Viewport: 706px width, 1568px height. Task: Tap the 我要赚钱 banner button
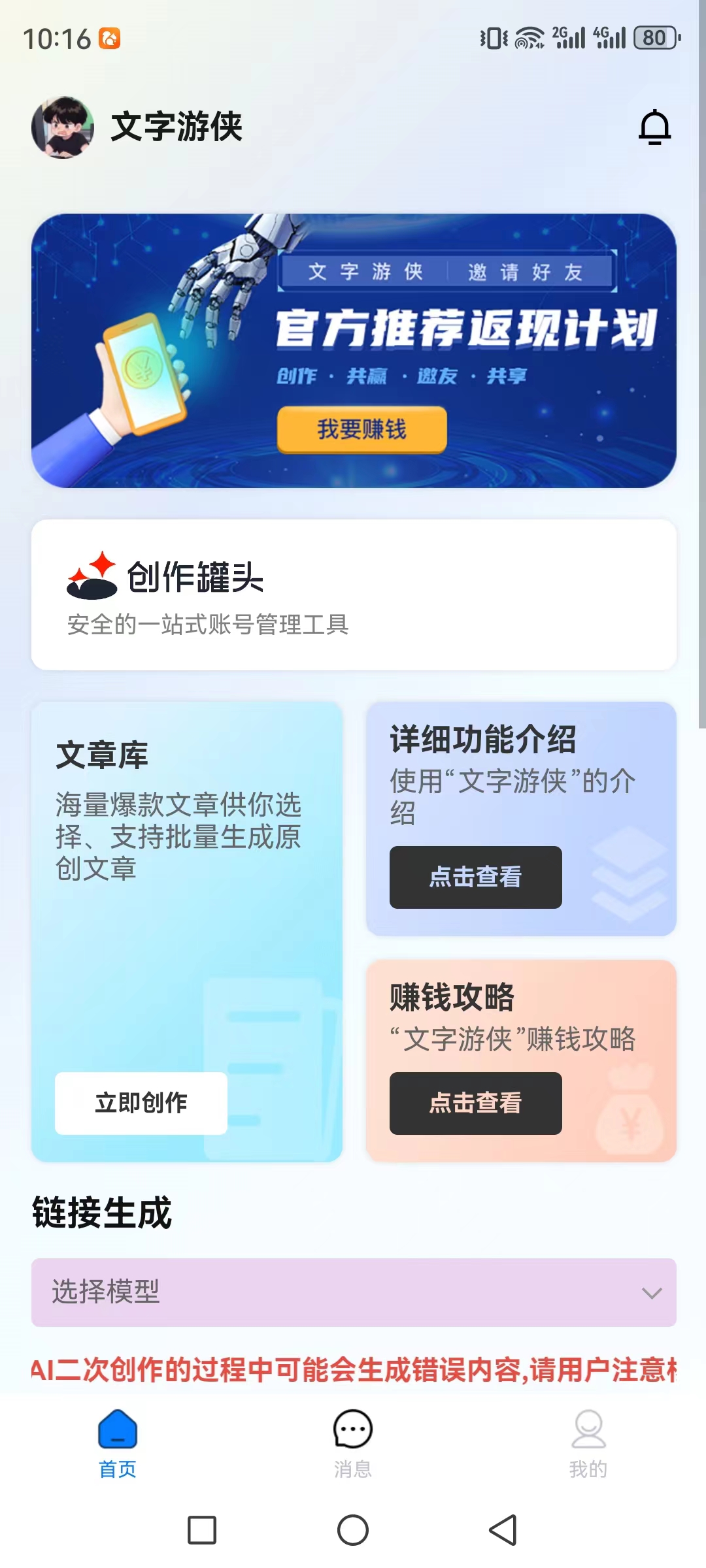361,429
